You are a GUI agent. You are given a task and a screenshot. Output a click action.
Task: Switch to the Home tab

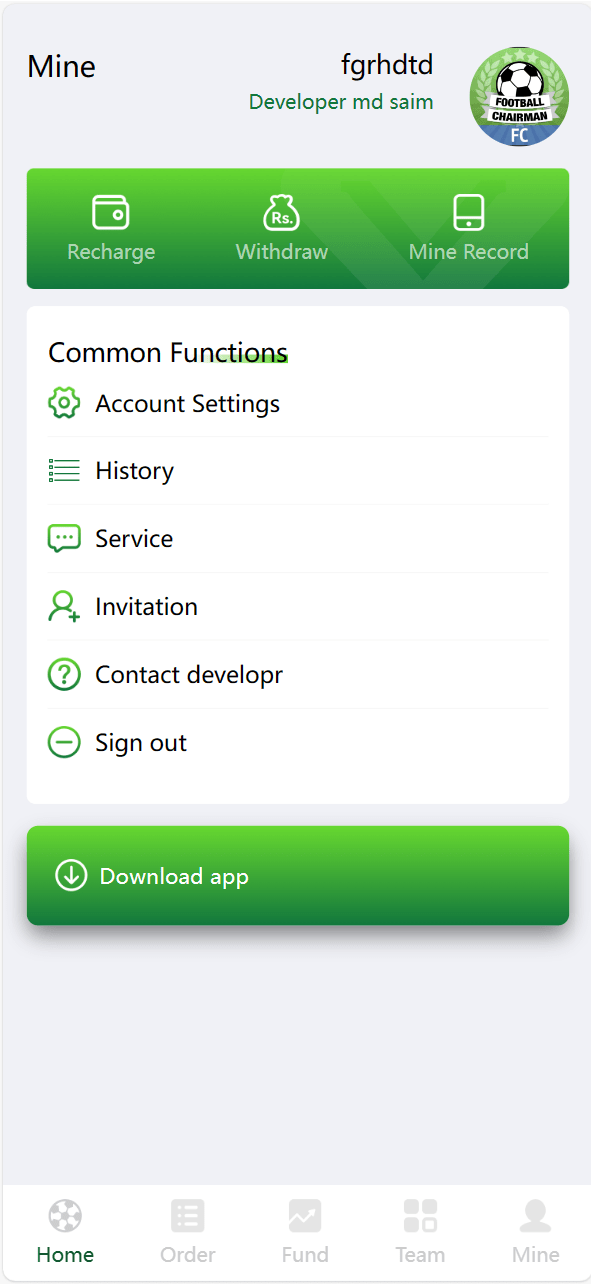pos(65,1232)
